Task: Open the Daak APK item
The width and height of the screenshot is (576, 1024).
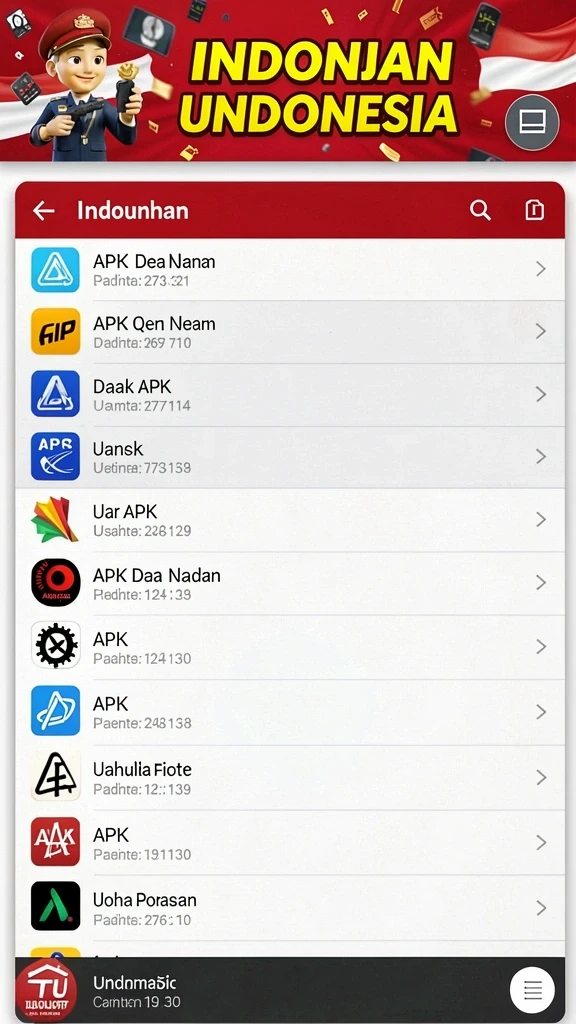Action: (x=289, y=394)
